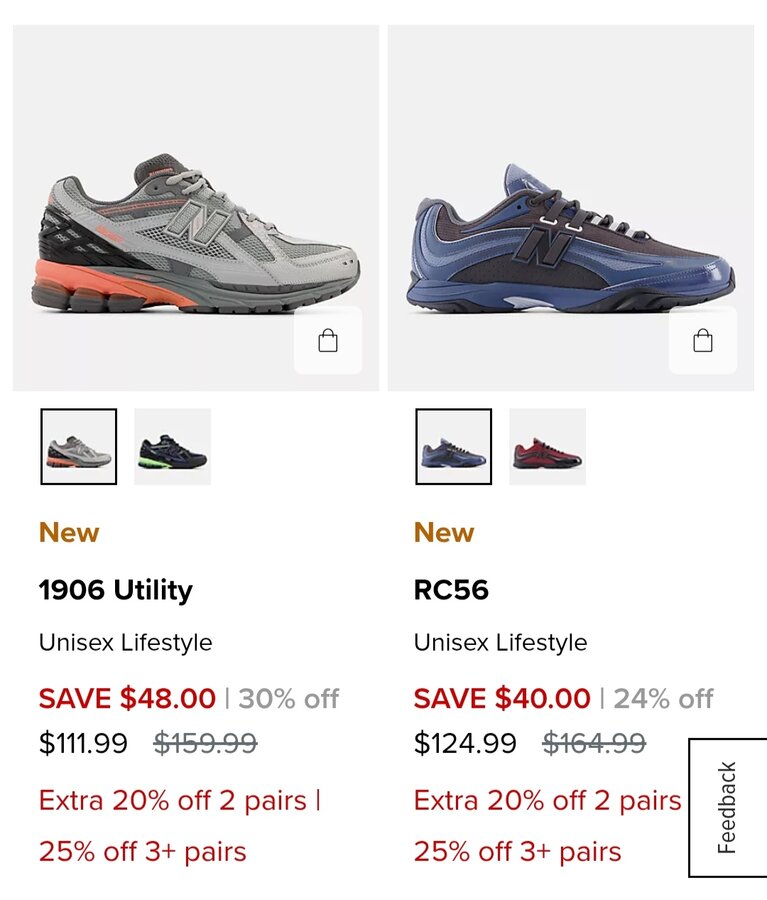Viewport: 767px width, 900px height.
Task: Open the 1906 Utility product title
Action: click(x=116, y=590)
